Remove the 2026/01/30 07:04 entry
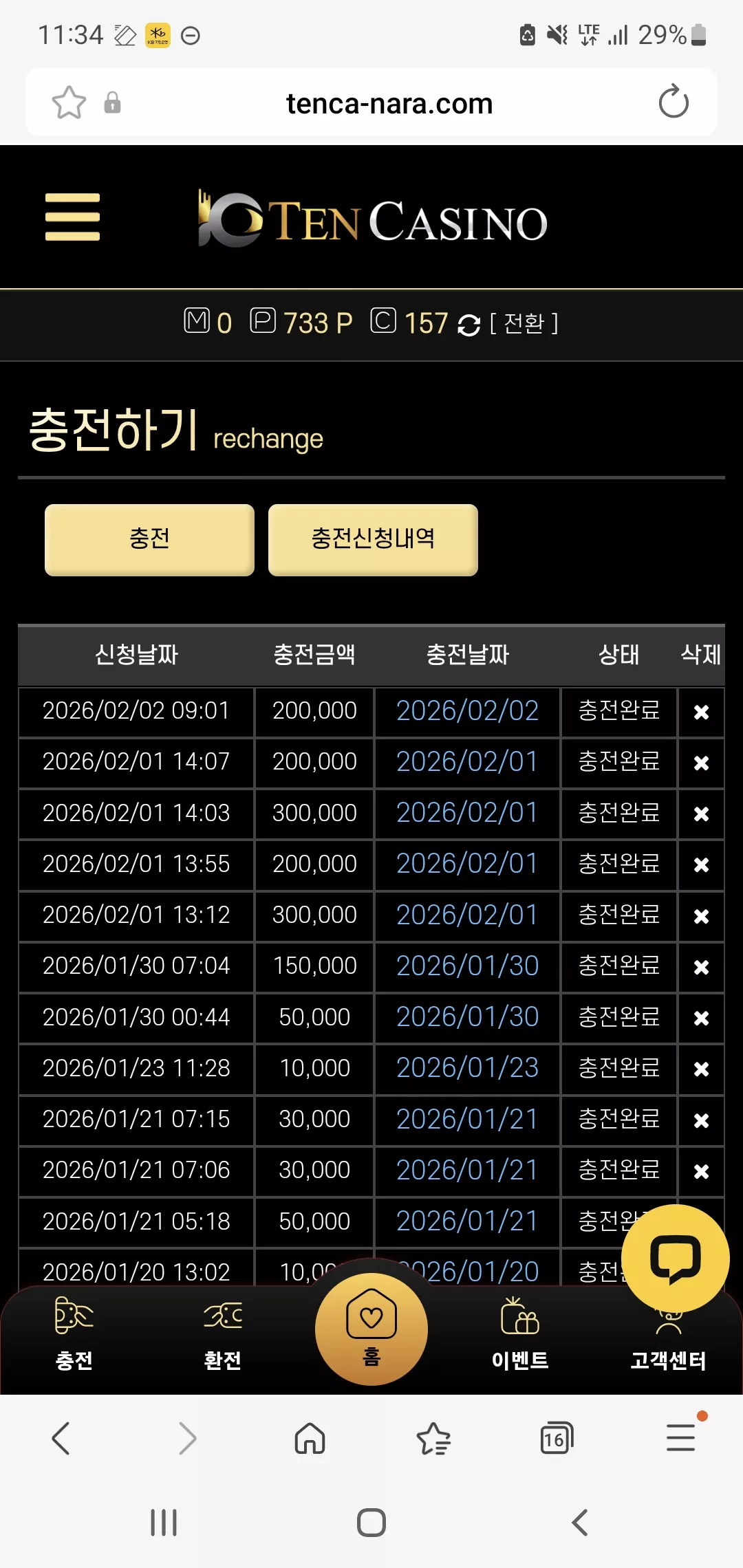The width and height of the screenshot is (743, 1568). click(701, 967)
